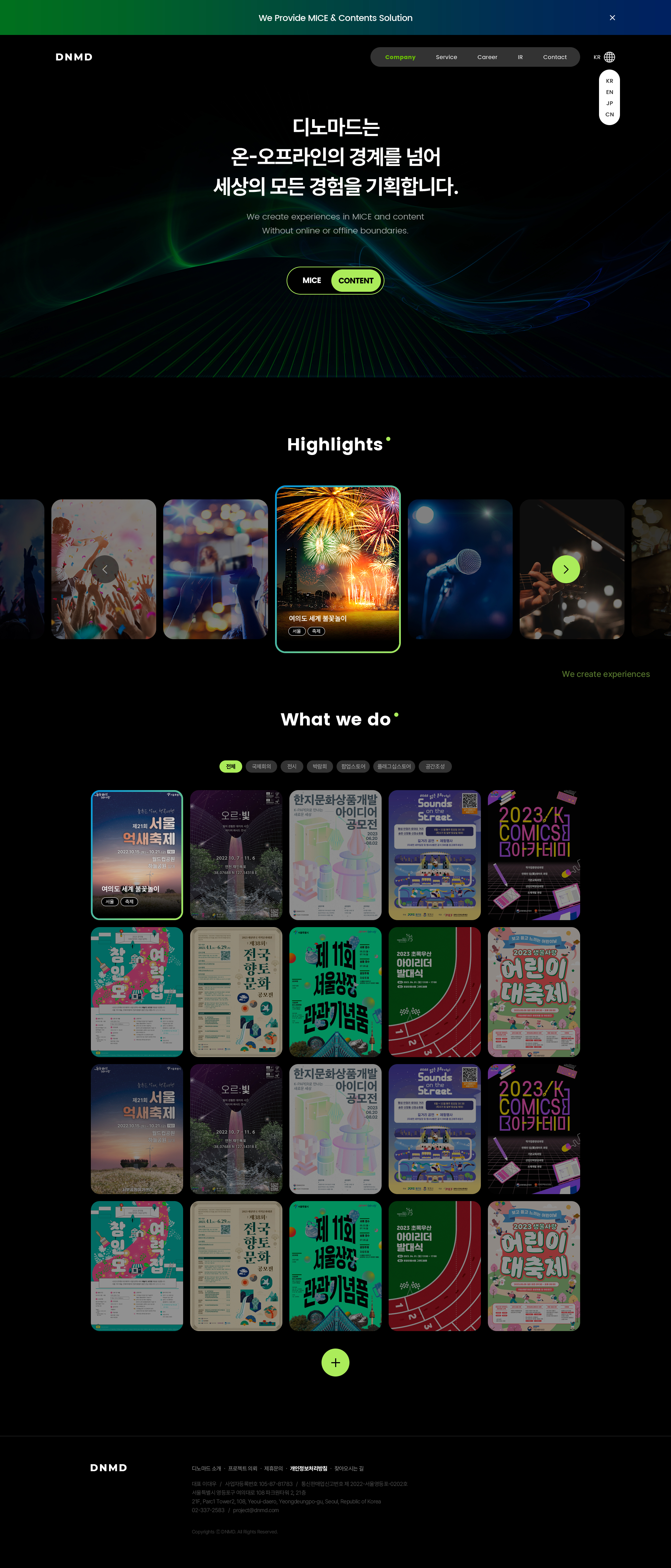671x1568 pixels.
Task: Select the 공간조성 filter chip
Action: click(x=435, y=766)
